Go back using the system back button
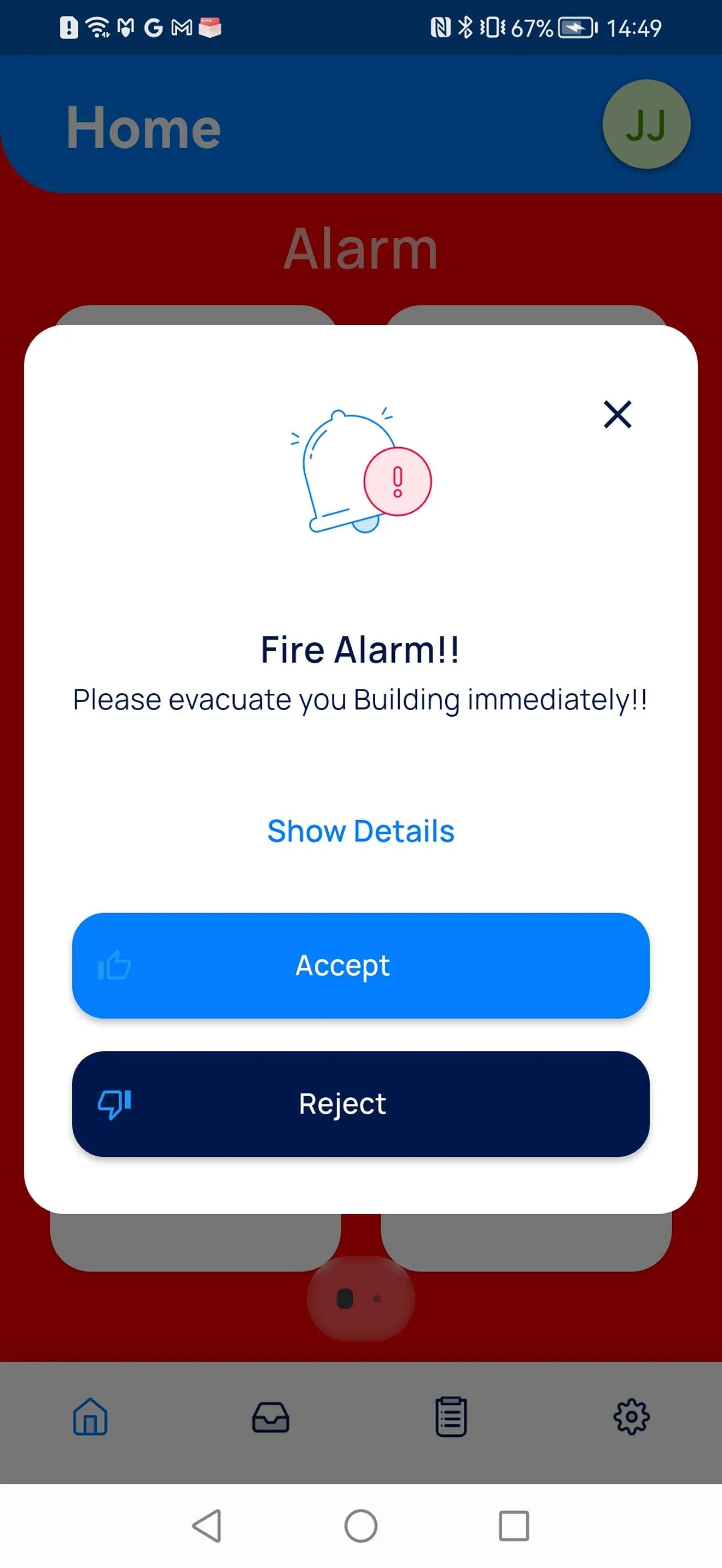Image resolution: width=722 pixels, height=1568 pixels. pyautogui.click(x=207, y=1526)
